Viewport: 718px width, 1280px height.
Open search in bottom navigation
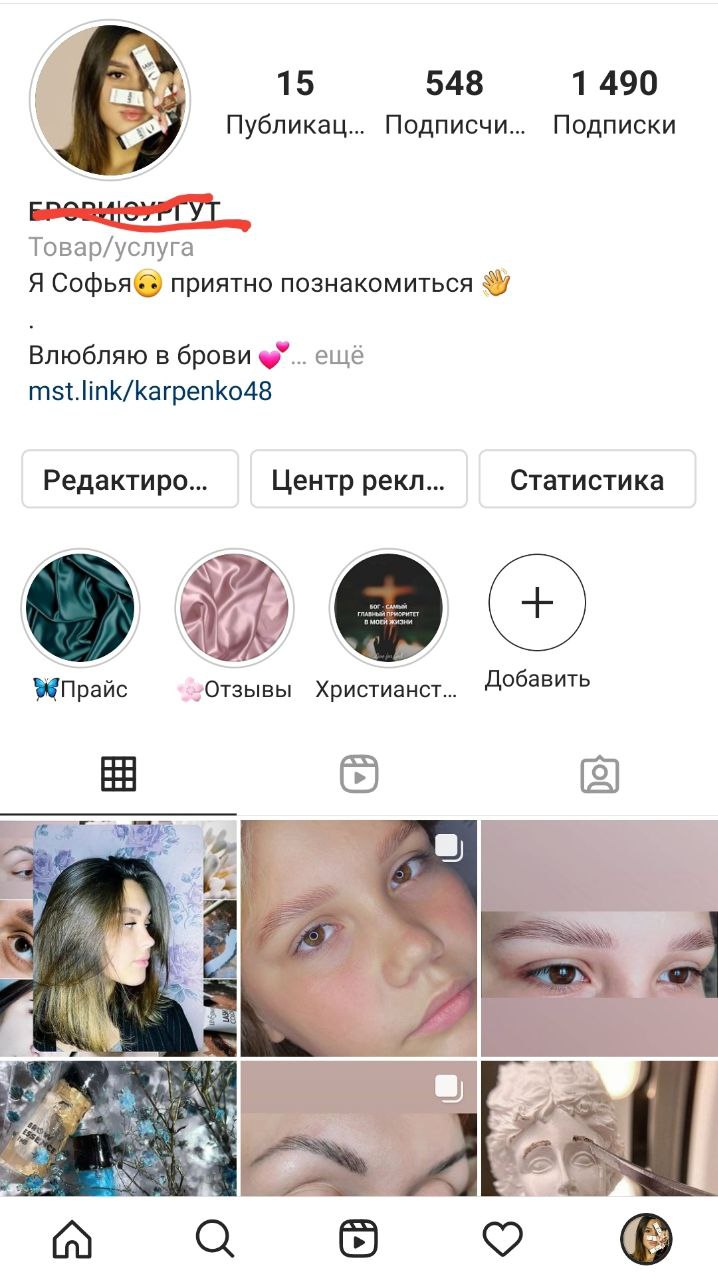tap(214, 1240)
